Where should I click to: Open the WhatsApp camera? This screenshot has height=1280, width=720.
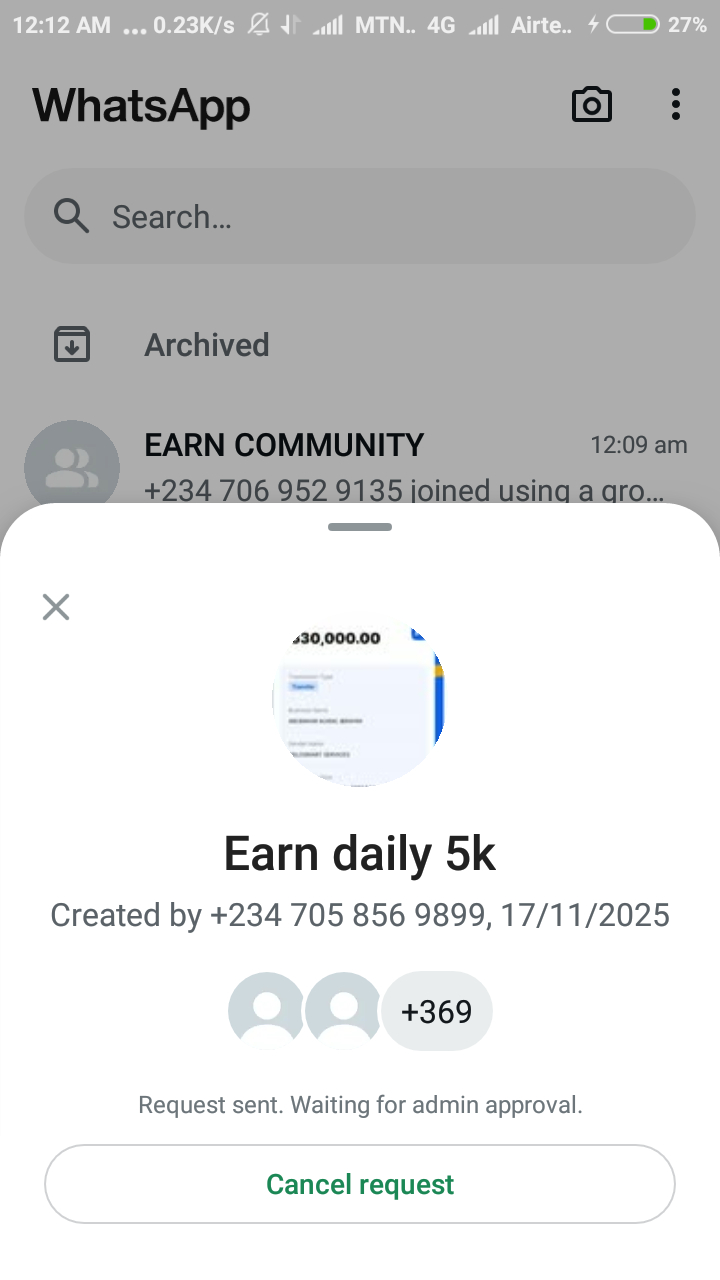tap(591, 105)
